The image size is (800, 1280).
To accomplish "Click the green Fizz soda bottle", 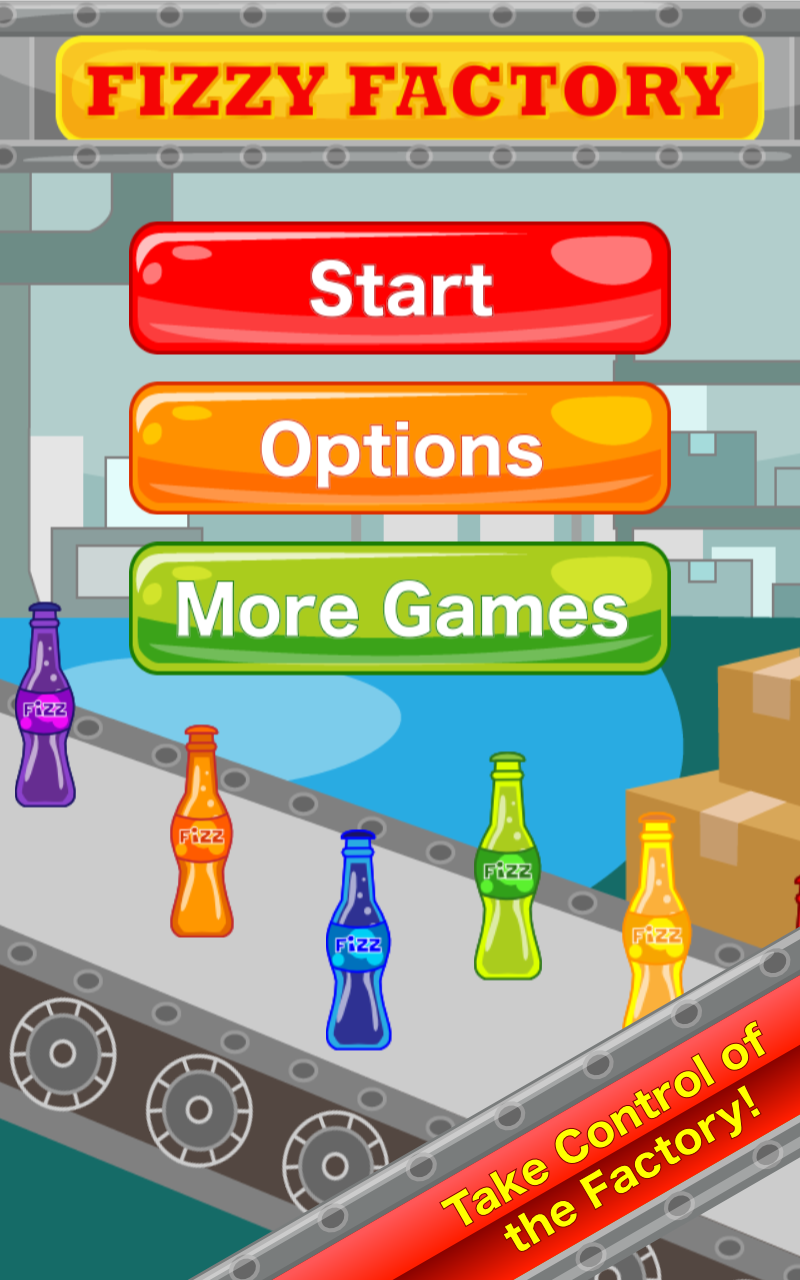I will click(508, 870).
